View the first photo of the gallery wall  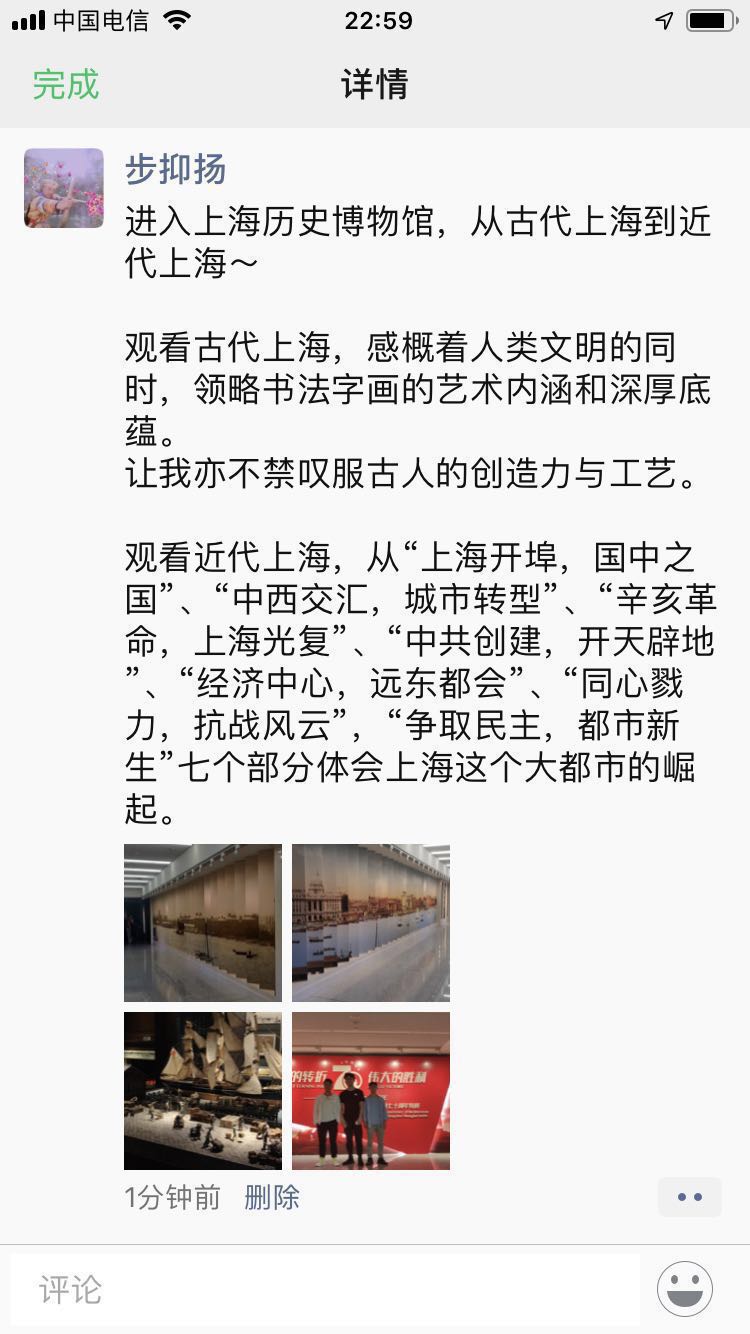point(203,922)
